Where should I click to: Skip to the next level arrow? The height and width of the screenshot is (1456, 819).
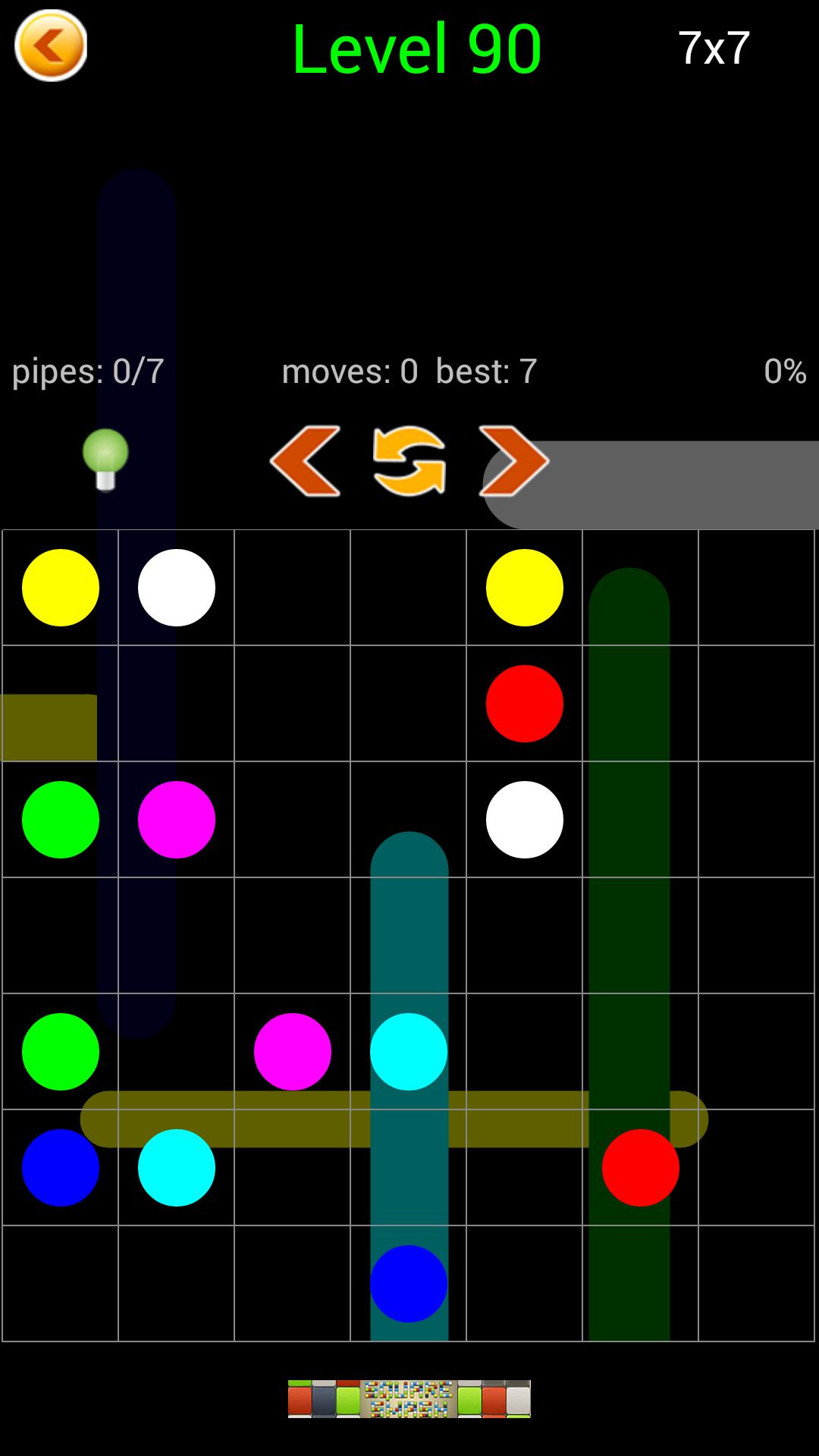[x=514, y=461]
